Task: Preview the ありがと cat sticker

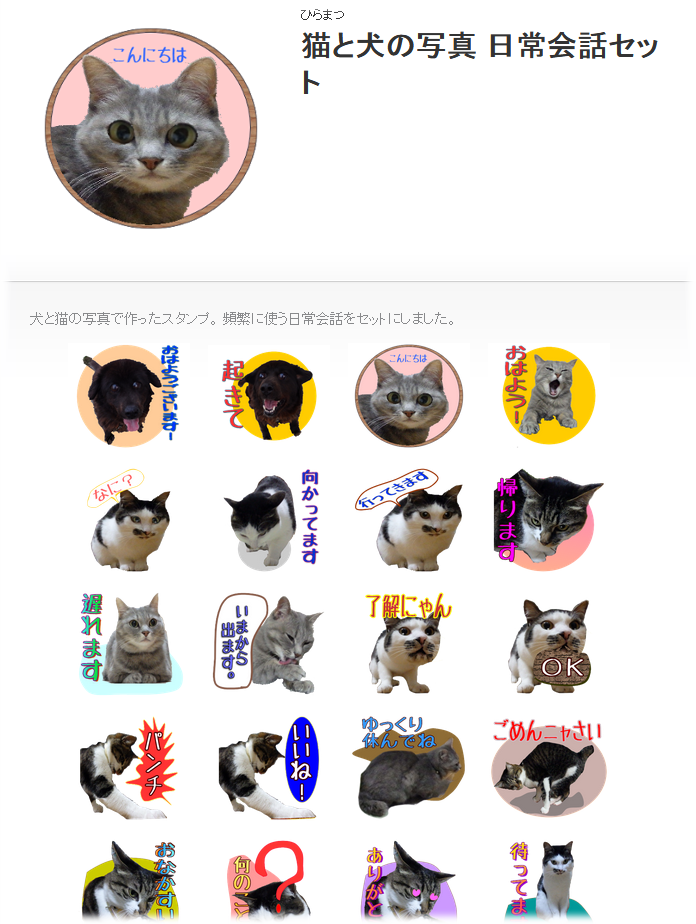Action: (x=409, y=882)
